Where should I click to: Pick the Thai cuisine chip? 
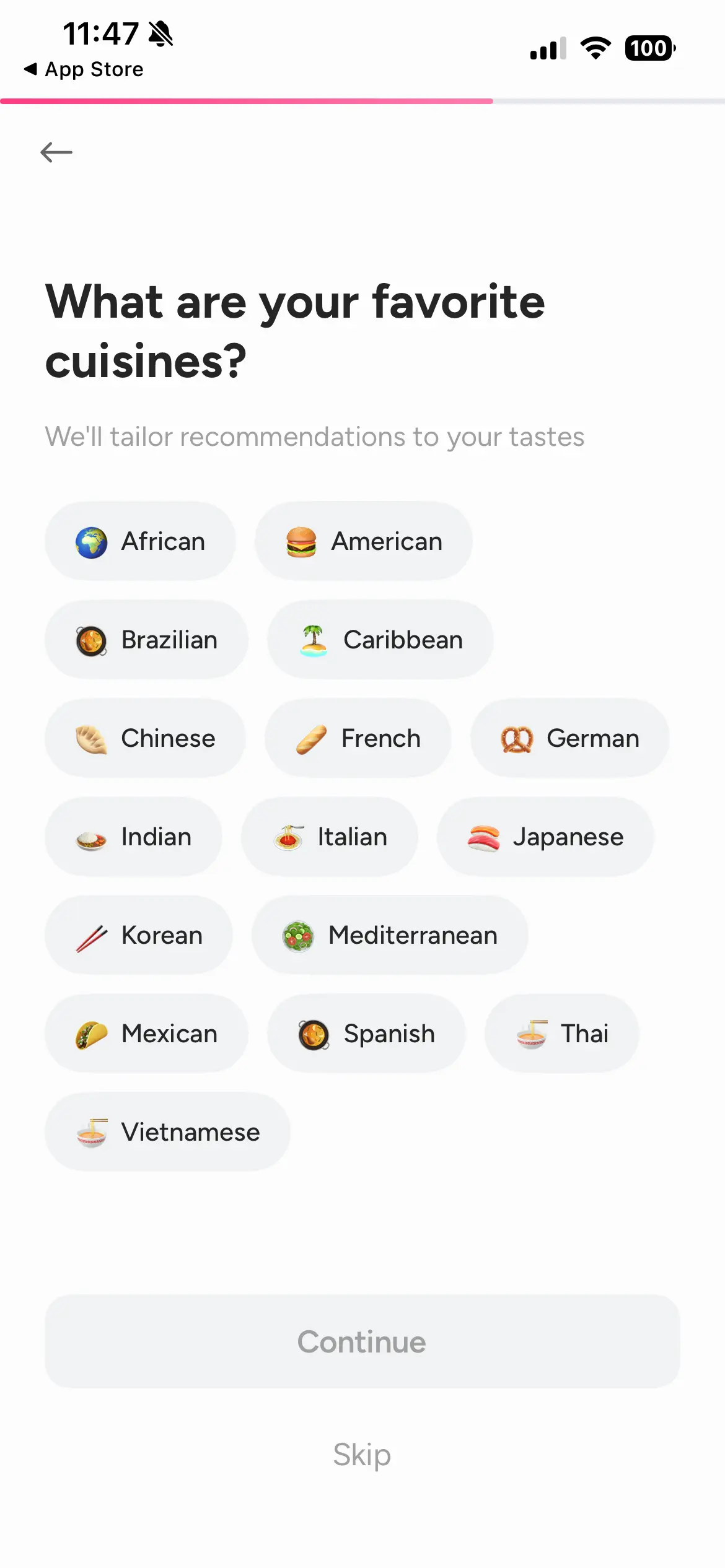(x=561, y=1034)
